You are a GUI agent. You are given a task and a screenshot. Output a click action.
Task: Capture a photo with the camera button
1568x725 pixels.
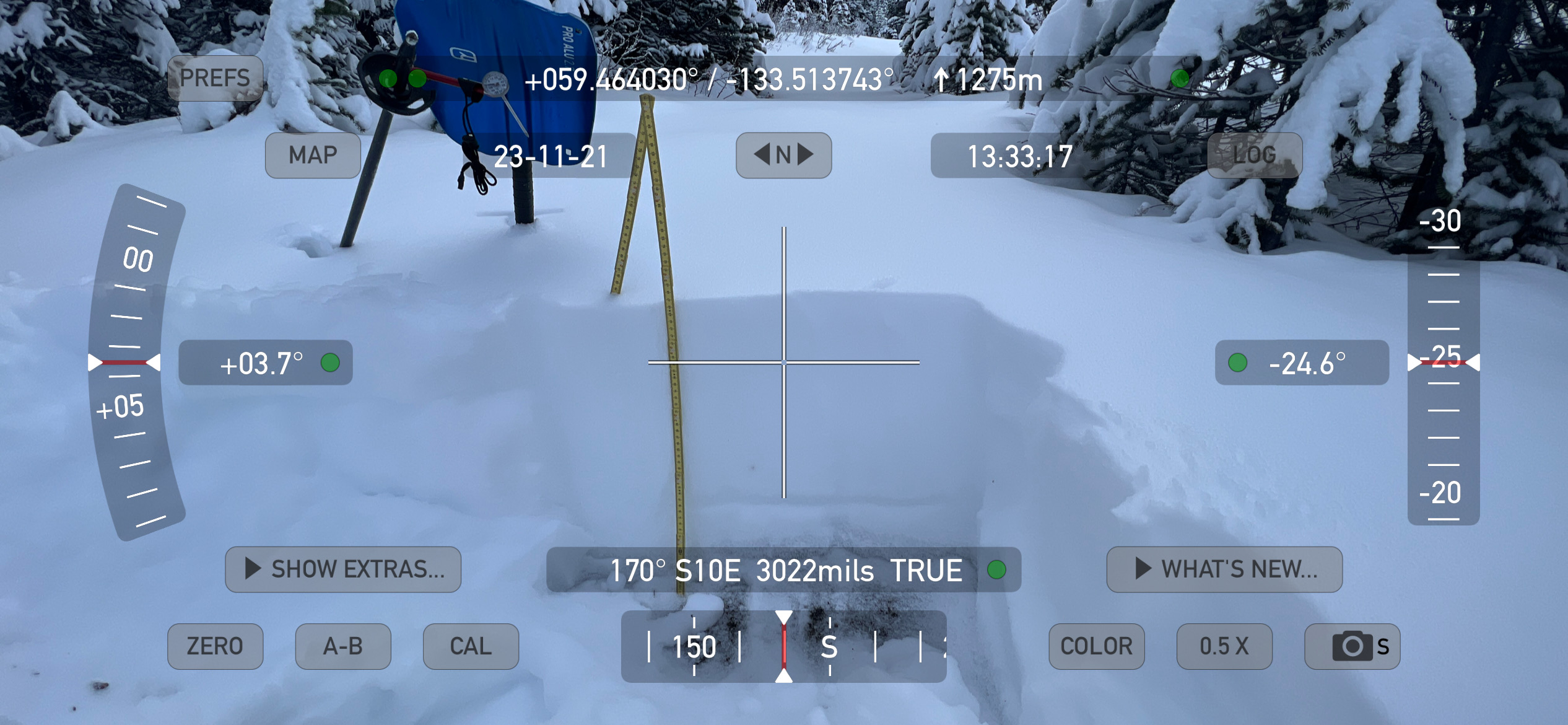click(x=1352, y=646)
